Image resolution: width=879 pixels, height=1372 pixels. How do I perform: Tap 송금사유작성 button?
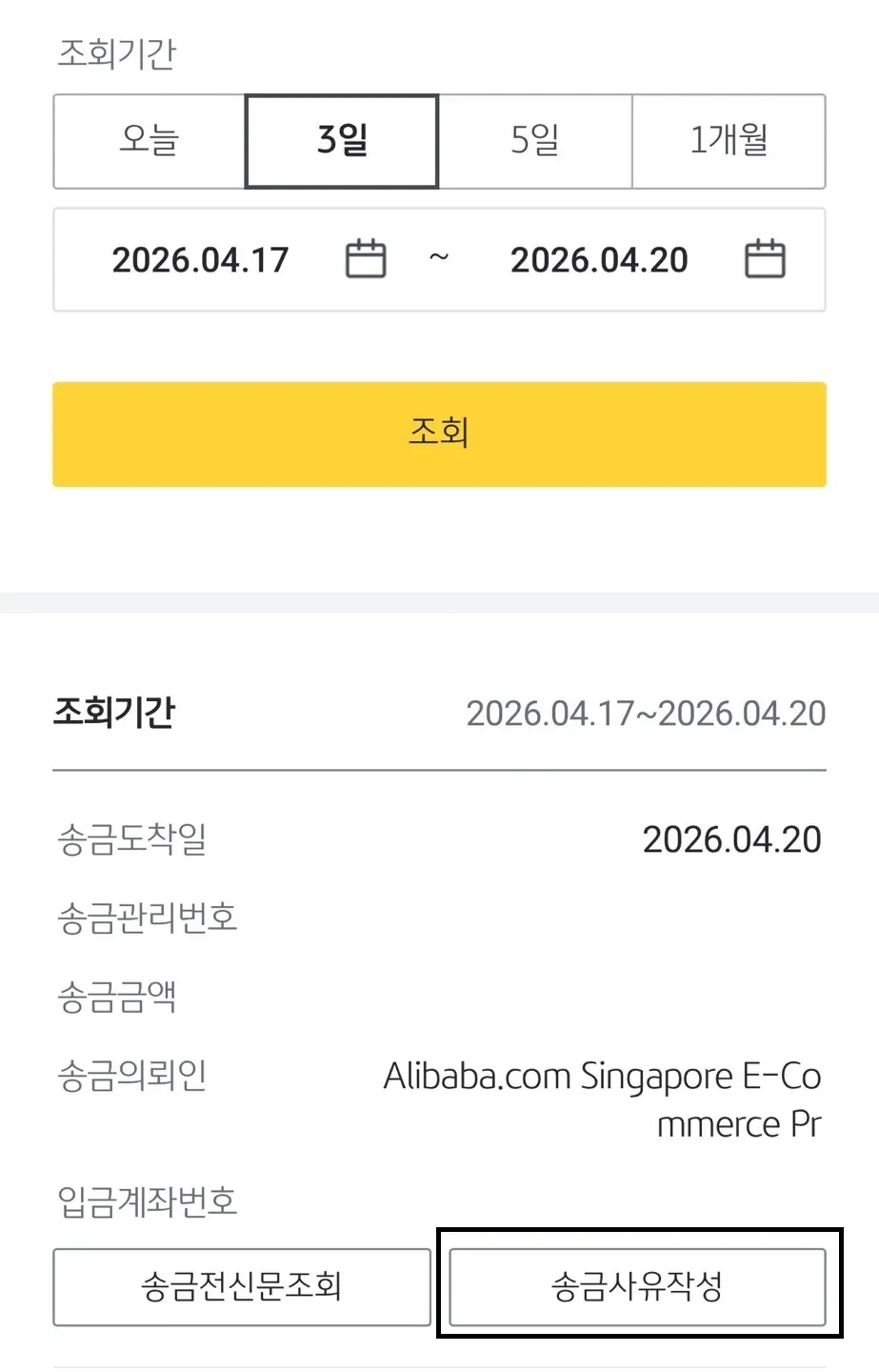[637, 1287]
